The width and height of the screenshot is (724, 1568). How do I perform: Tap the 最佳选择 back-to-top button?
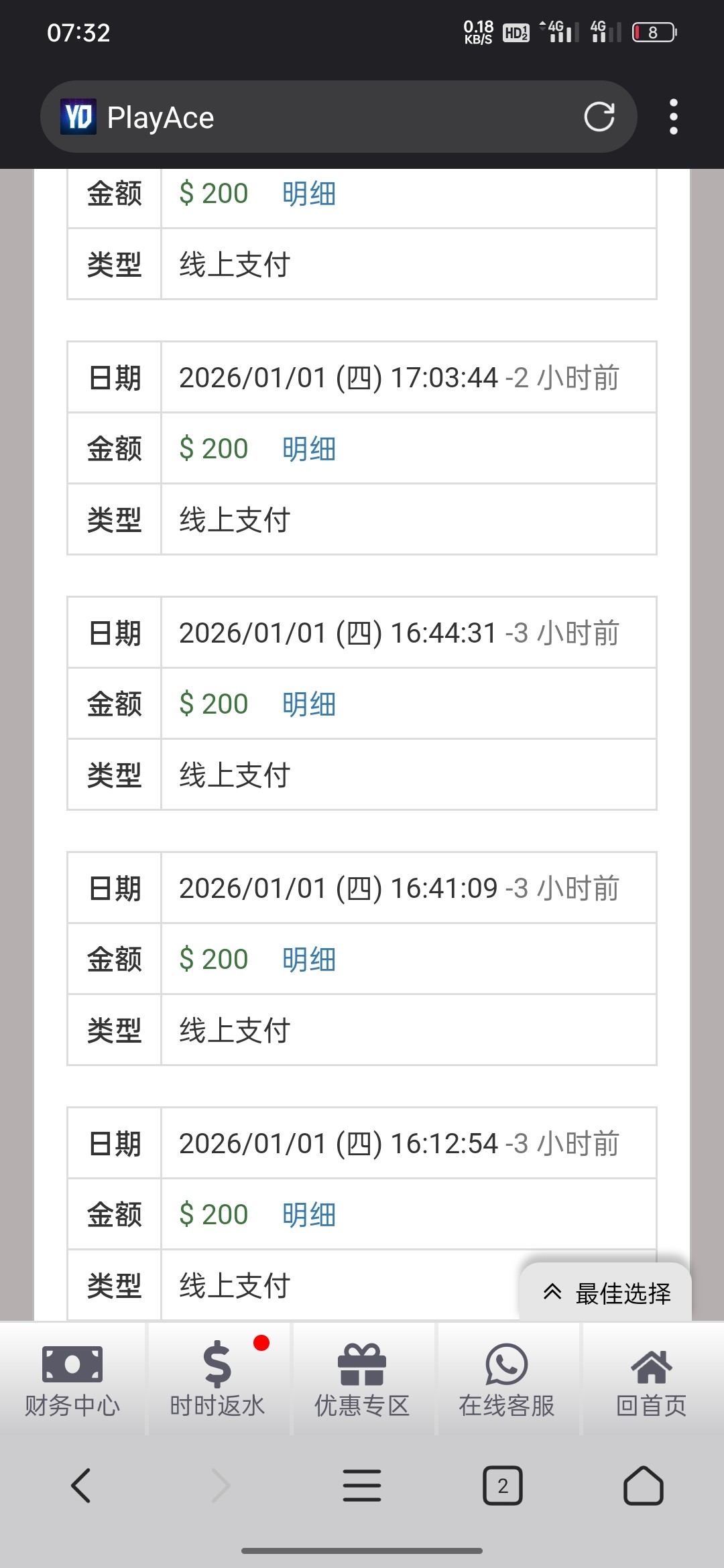pyautogui.click(x=606, y=1293)
